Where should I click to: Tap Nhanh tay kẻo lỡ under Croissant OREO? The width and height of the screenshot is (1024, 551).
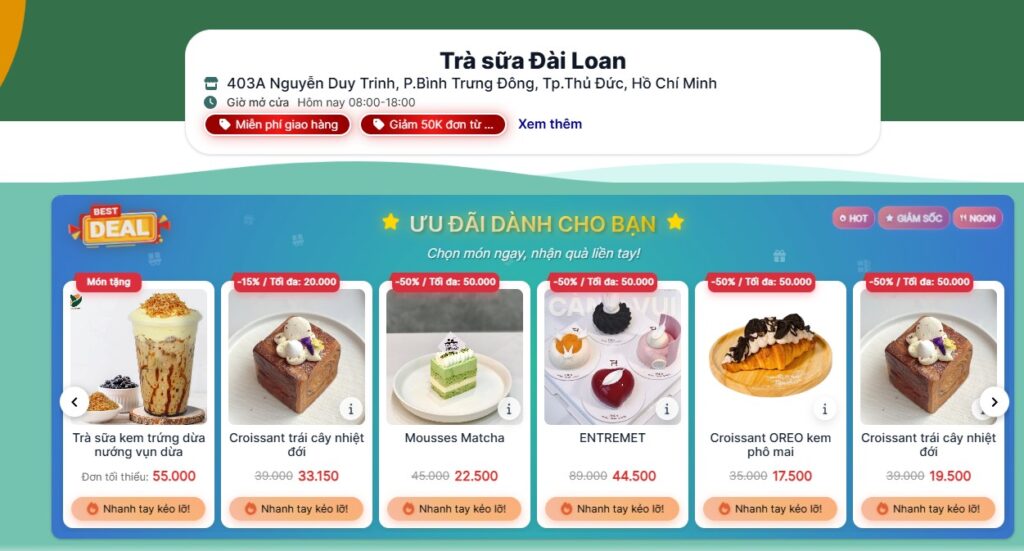[x=770, y=509]
